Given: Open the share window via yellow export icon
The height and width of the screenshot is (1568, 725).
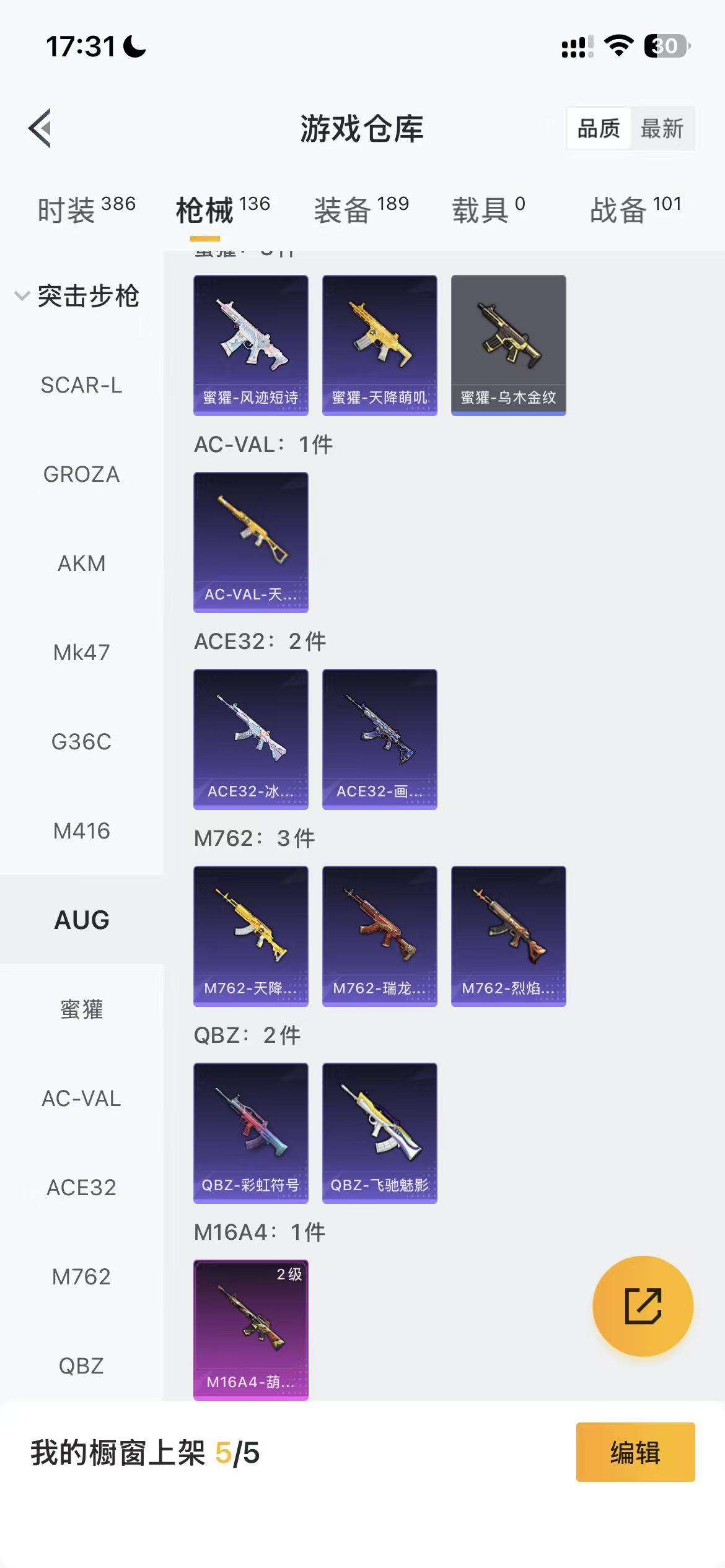Looking at the screenshot, I should point(643,1306).
